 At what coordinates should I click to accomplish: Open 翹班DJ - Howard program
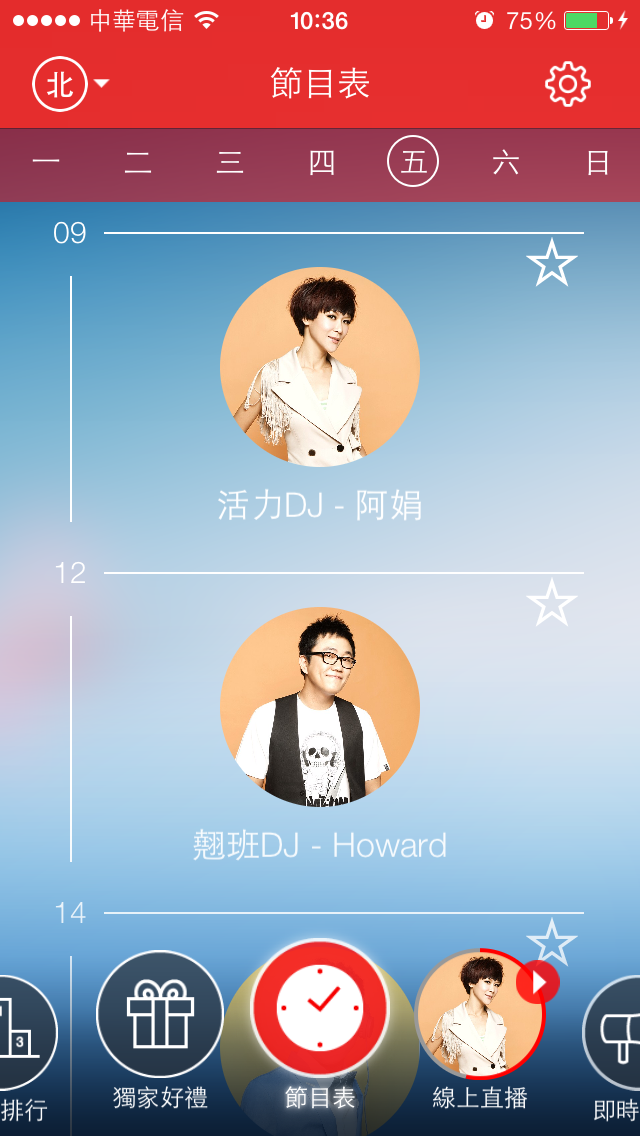pyautogui.click(x=320, y=708)
